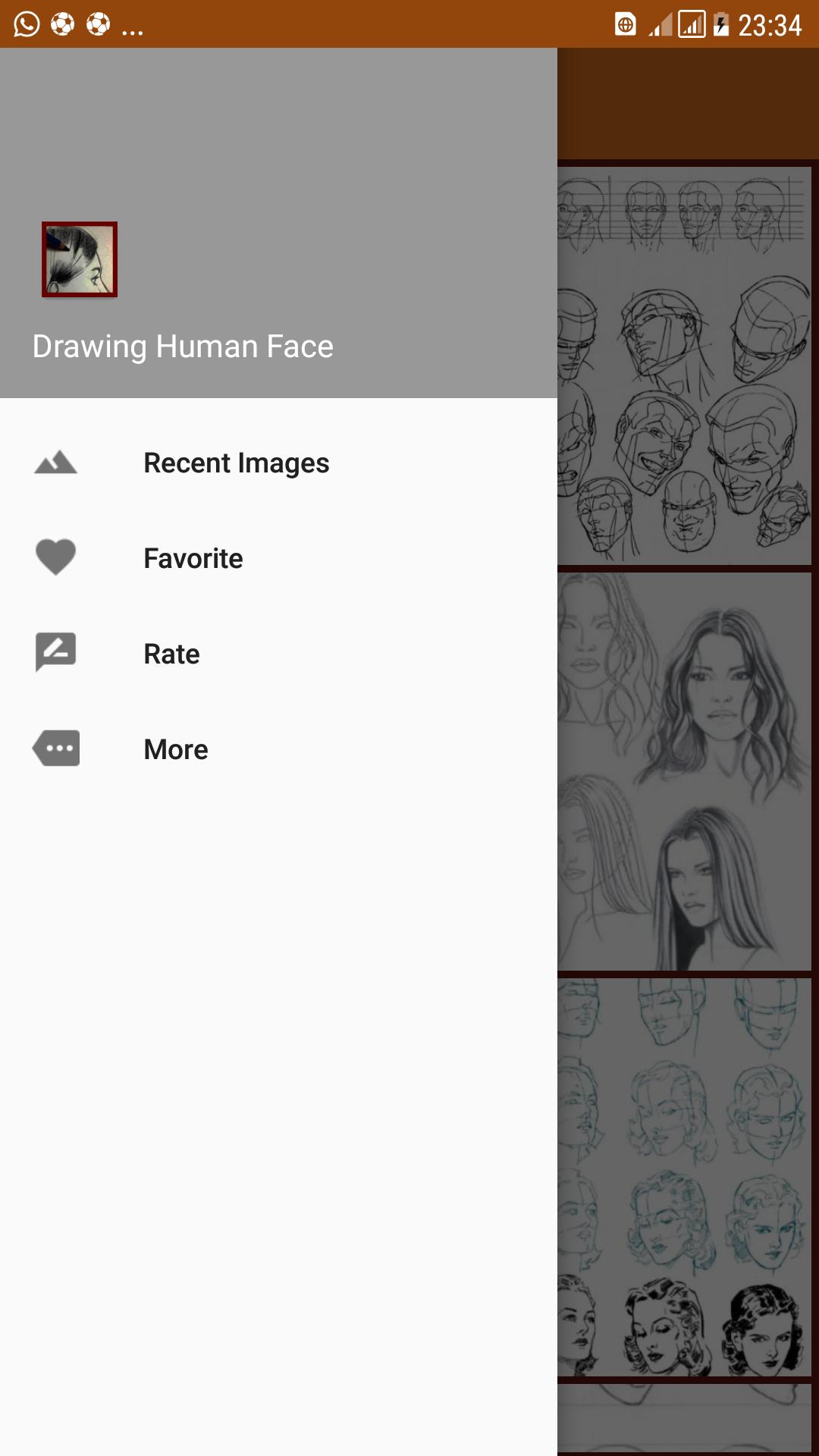Open the Favorite section
Image resolution: width=819 pixels, height=1456 pixels.
(193, 558)
